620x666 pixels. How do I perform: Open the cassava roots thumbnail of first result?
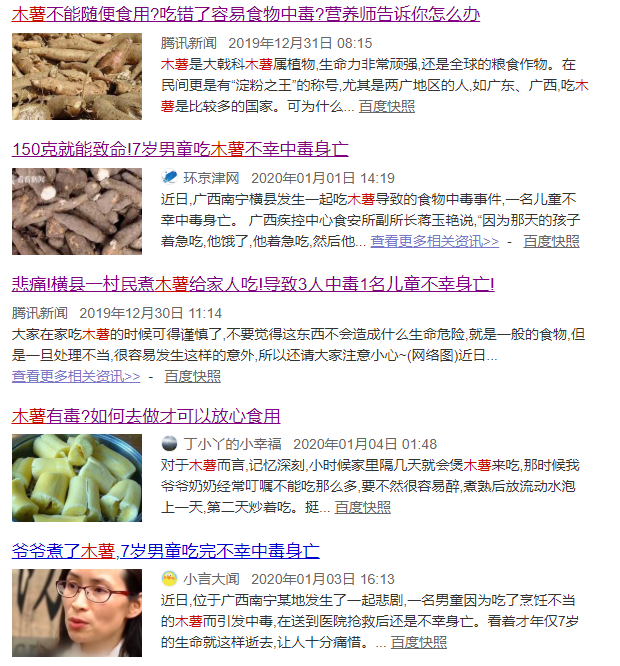click(77, 76)
